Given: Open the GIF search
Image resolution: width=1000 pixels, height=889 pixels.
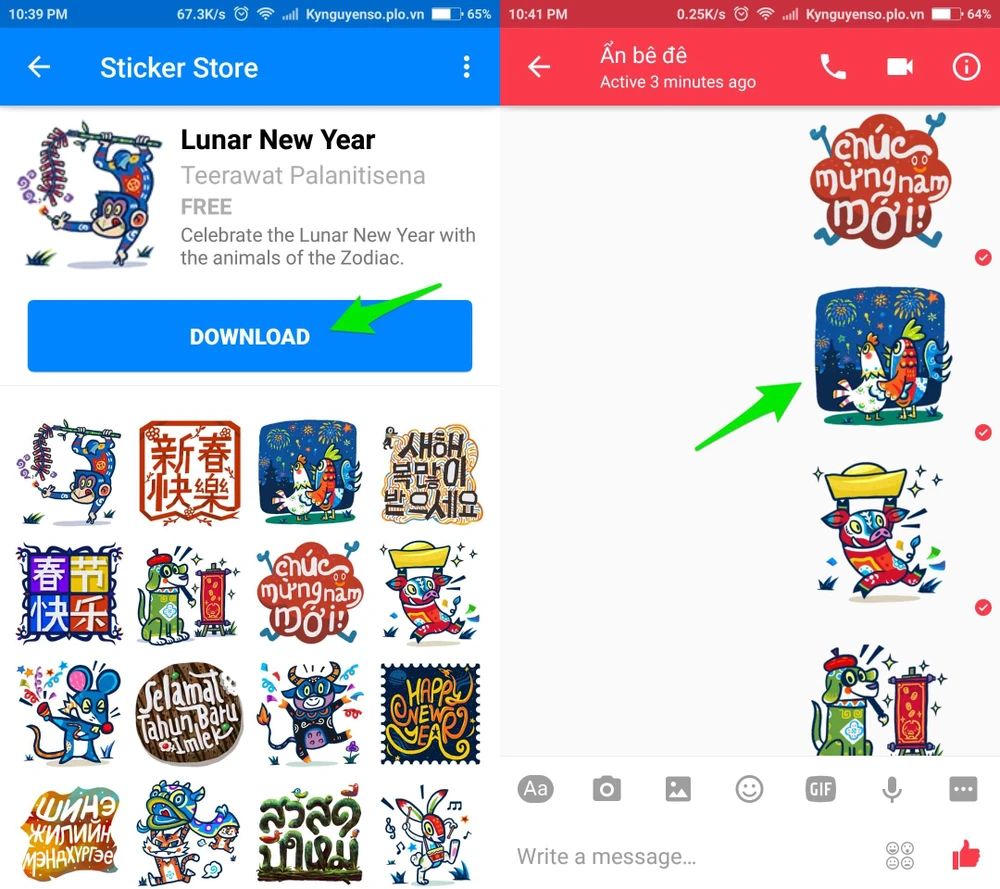Looking at the screenshot, I should tap(820, 789).
